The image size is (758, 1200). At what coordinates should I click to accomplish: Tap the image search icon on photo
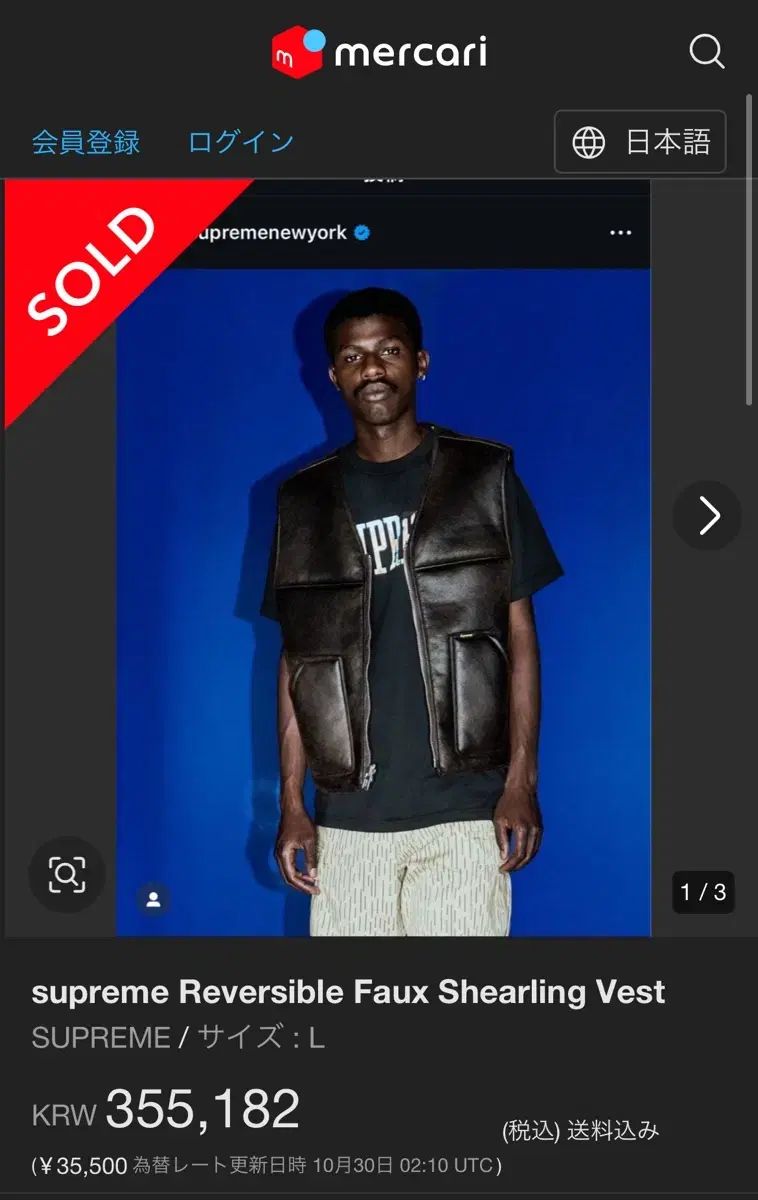[x=66, y=875]
